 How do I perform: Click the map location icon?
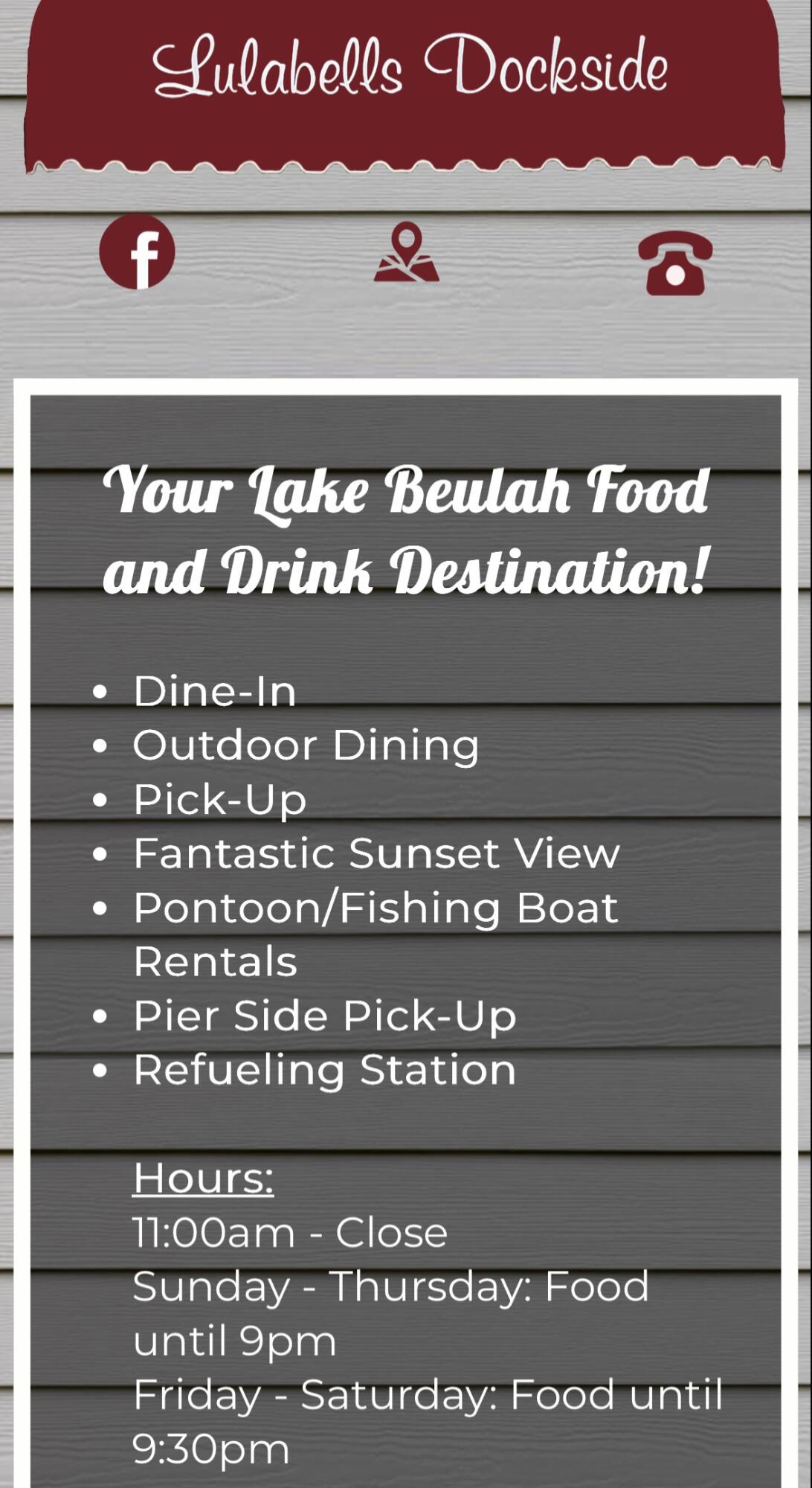click(406, 257)
